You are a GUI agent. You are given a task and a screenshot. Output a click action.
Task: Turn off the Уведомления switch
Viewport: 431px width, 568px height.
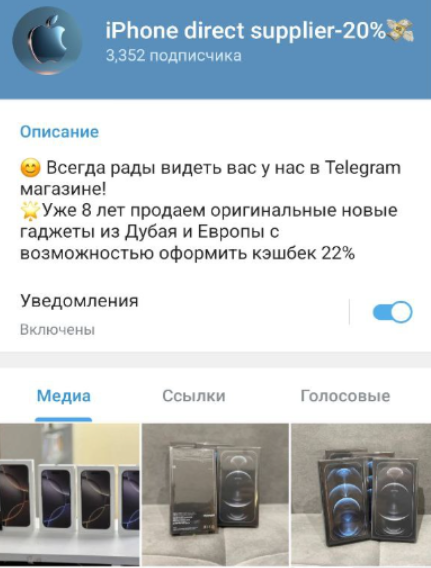coord(392,312)
